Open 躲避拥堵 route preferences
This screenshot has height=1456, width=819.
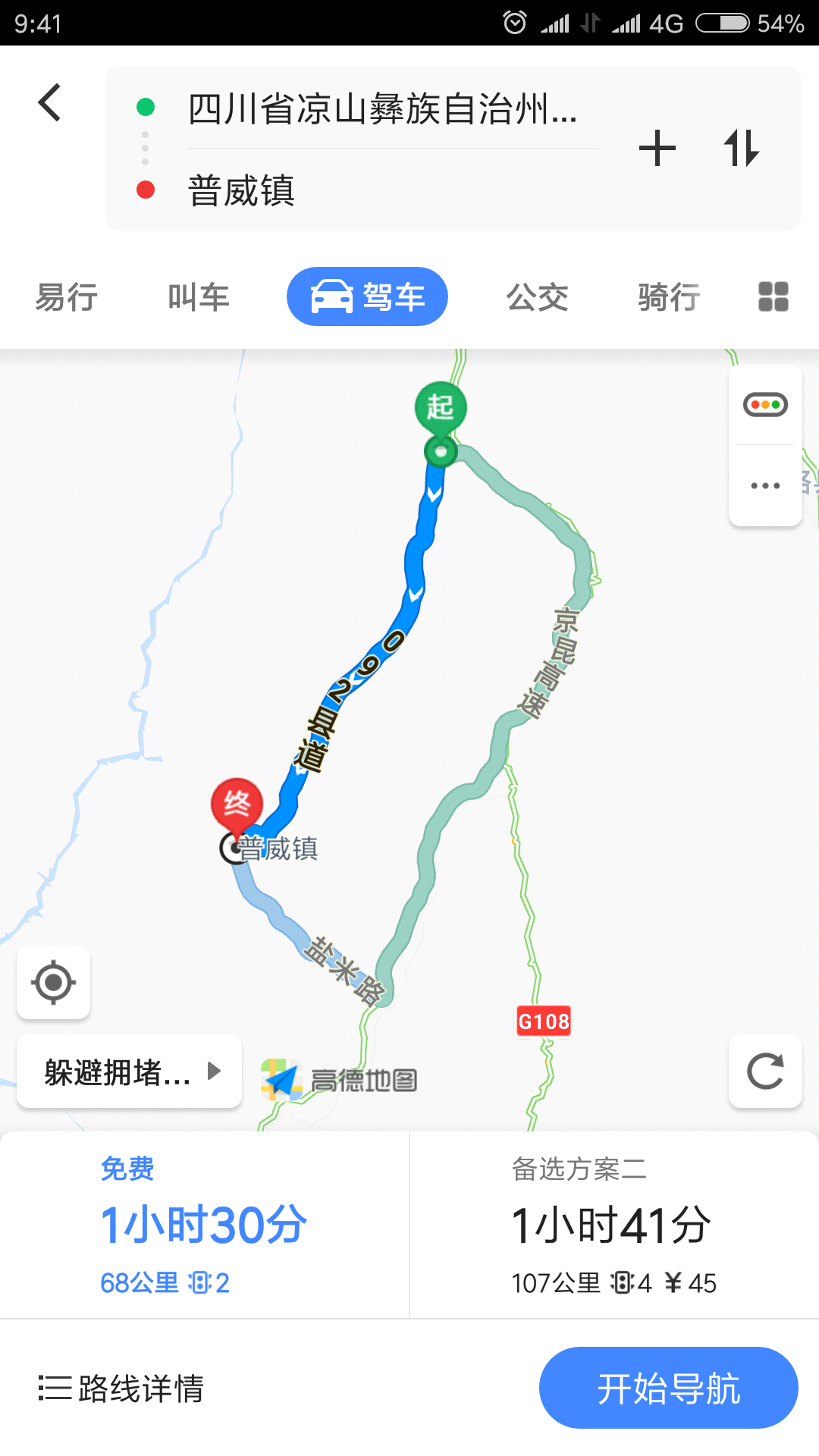[x=129, y=1072]
